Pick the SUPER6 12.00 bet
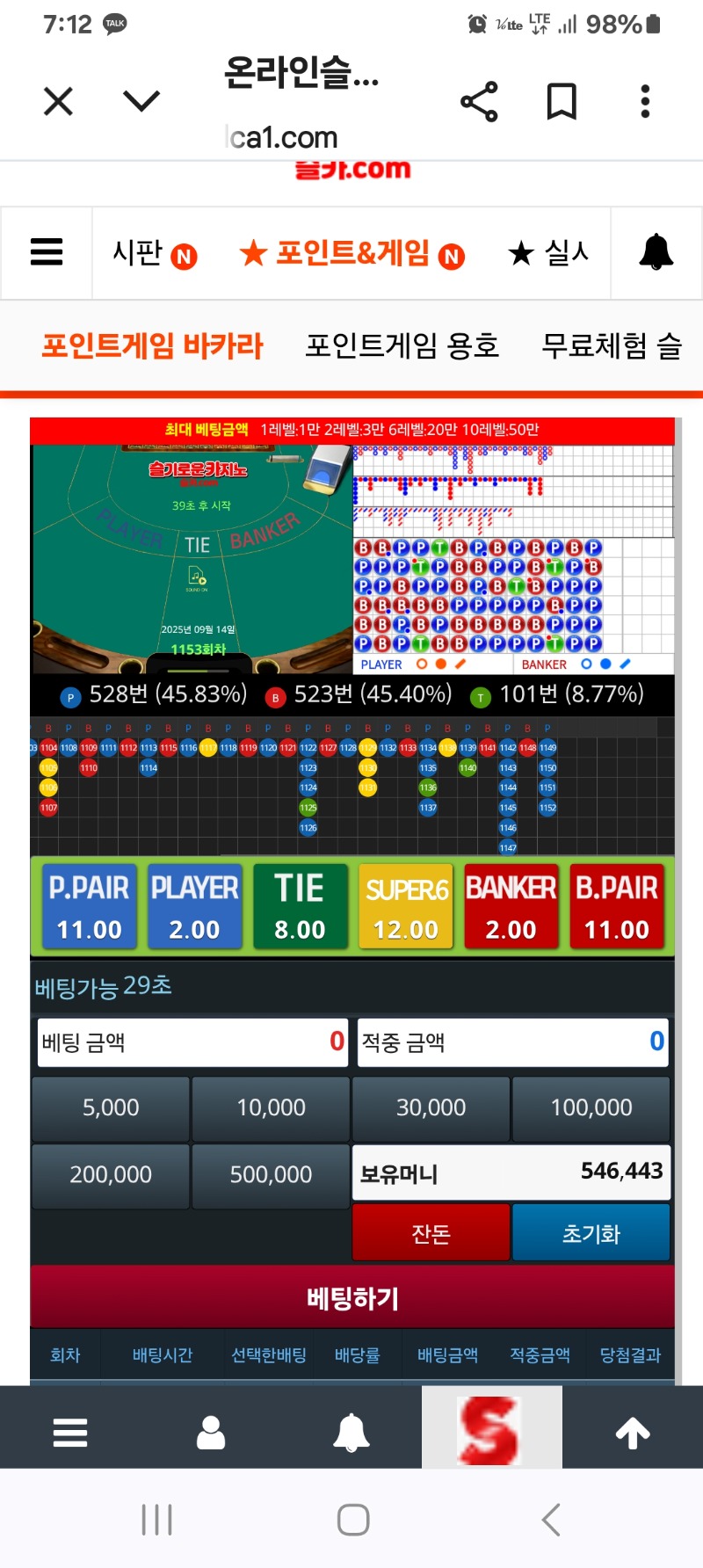The image size is (703, 1568). (406, 907)
